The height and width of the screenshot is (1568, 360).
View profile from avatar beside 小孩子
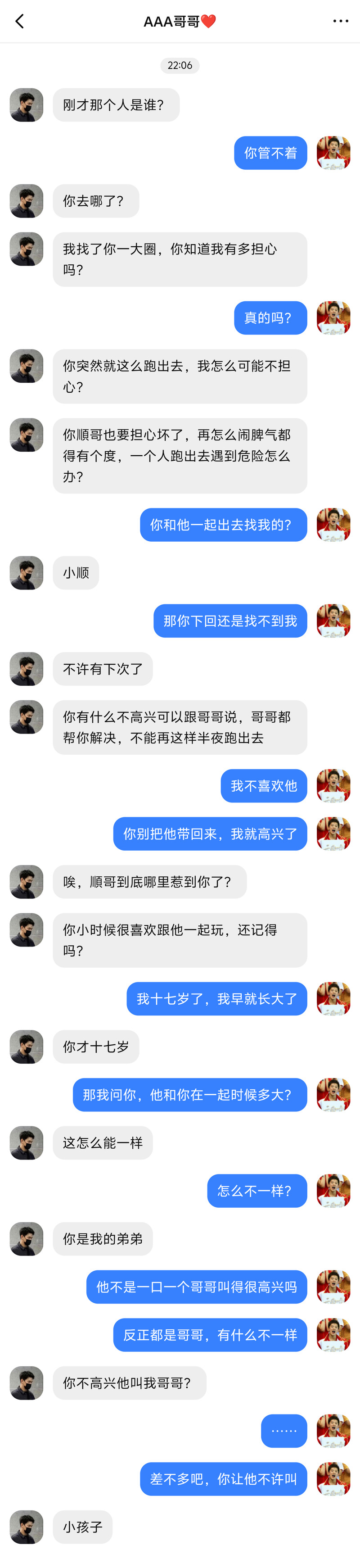27,1526
